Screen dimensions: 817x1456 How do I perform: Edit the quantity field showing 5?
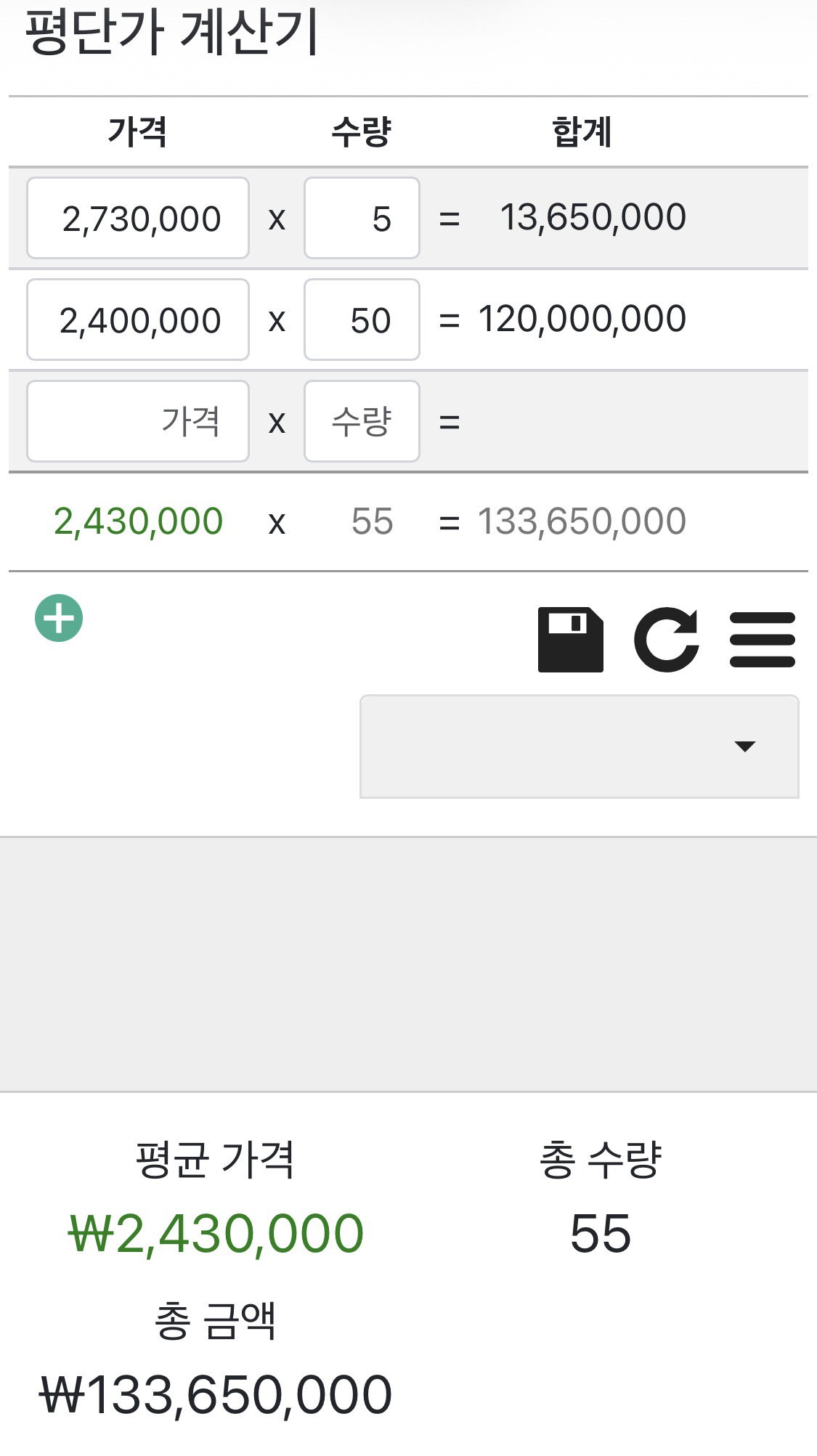[x=362, y=218]
